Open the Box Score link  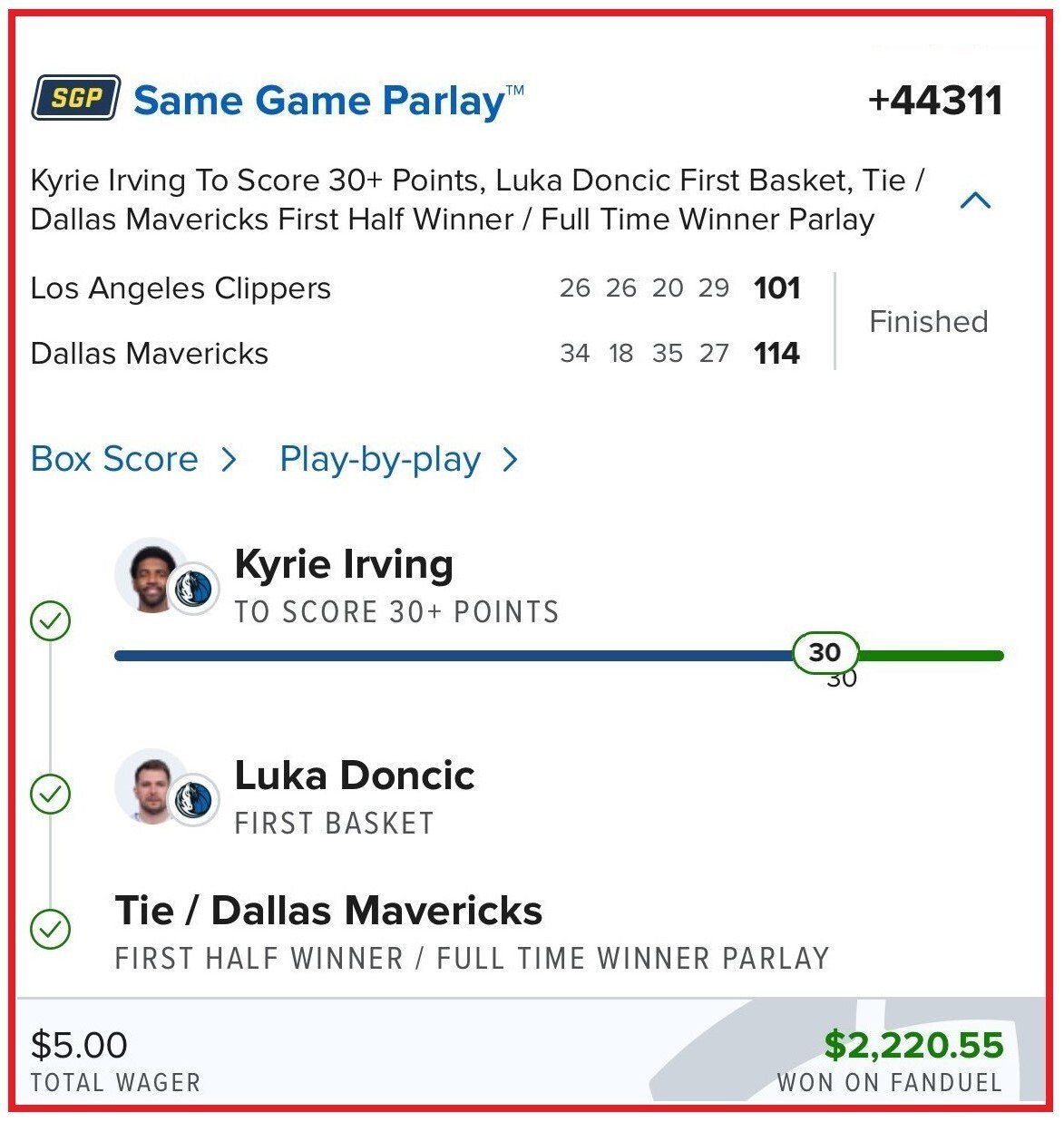tap(132, 459)
